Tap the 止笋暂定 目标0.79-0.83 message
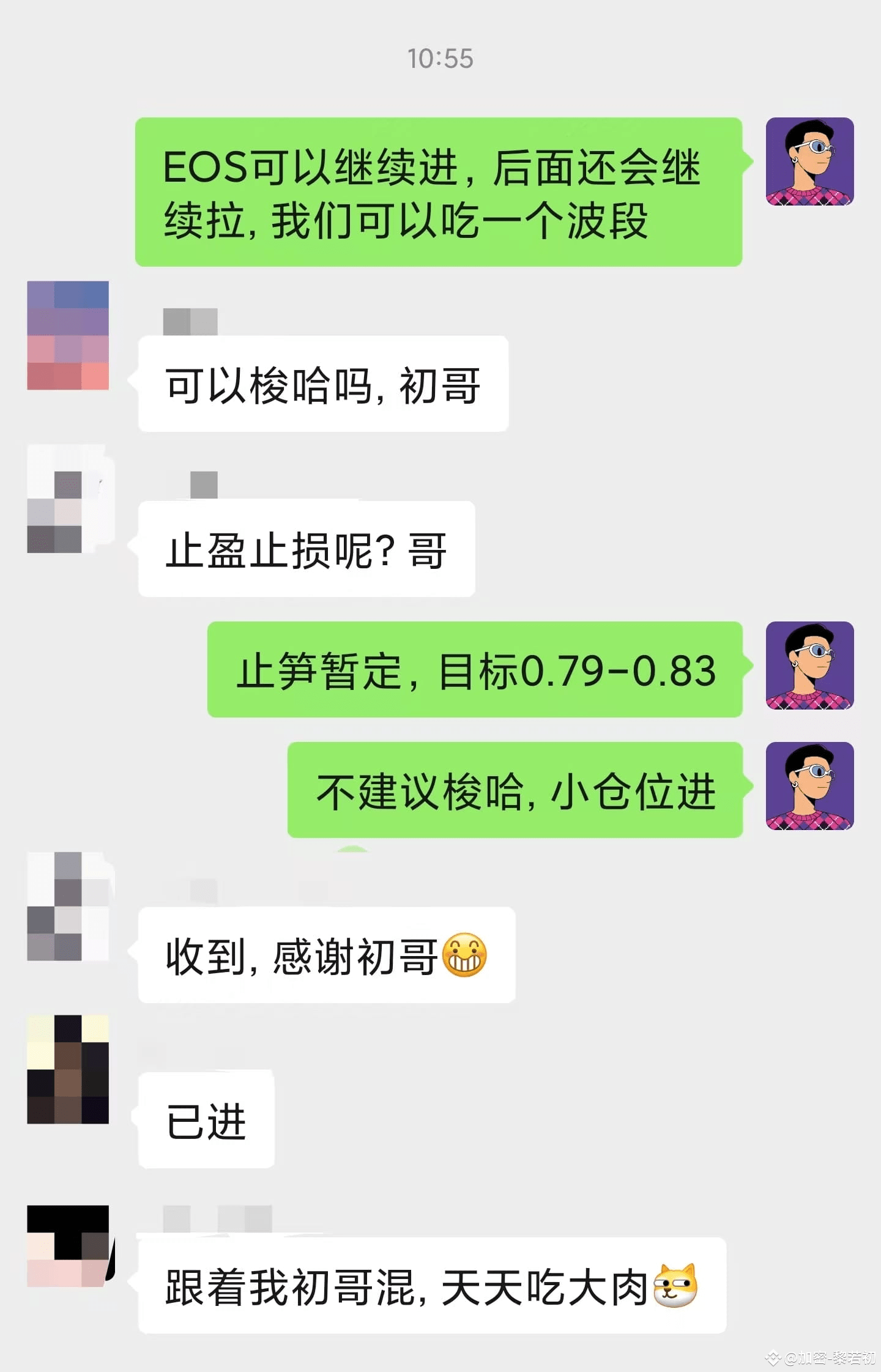 [x=477, y=671]
